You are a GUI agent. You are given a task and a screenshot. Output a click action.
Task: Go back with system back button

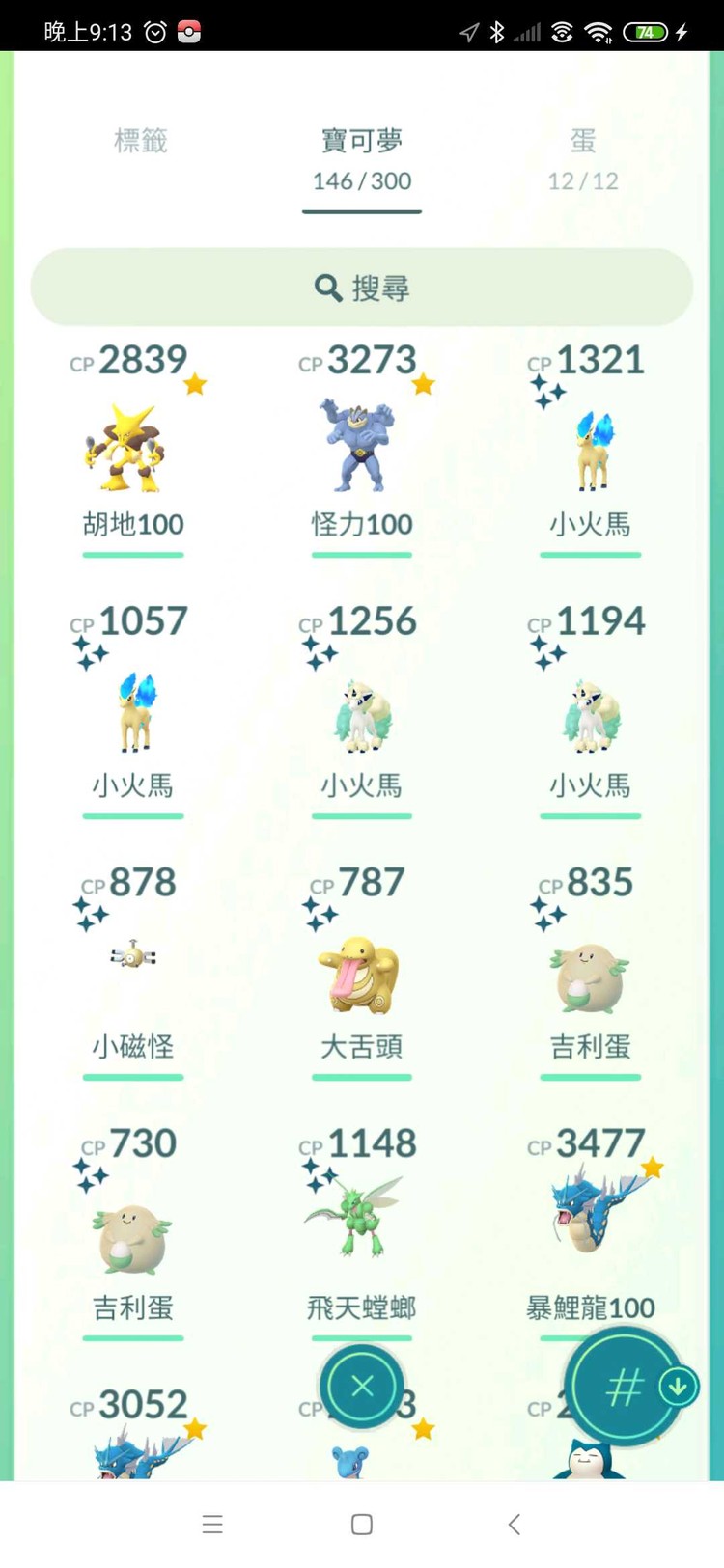tap(514, 1525)
